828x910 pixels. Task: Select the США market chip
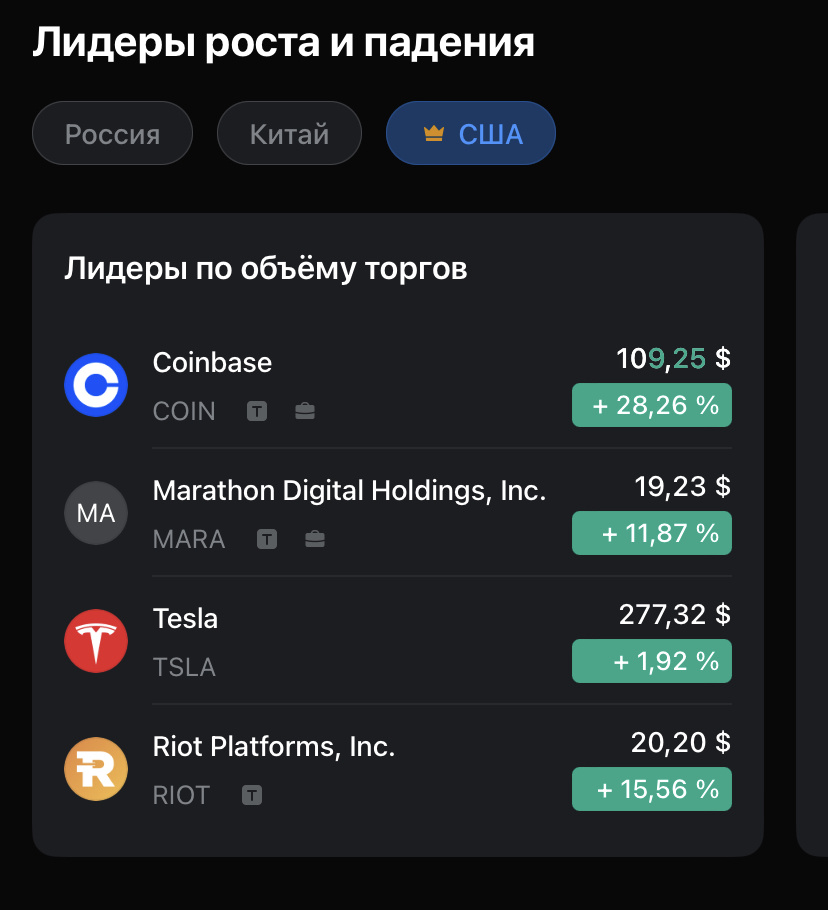[x=471, y=134]
